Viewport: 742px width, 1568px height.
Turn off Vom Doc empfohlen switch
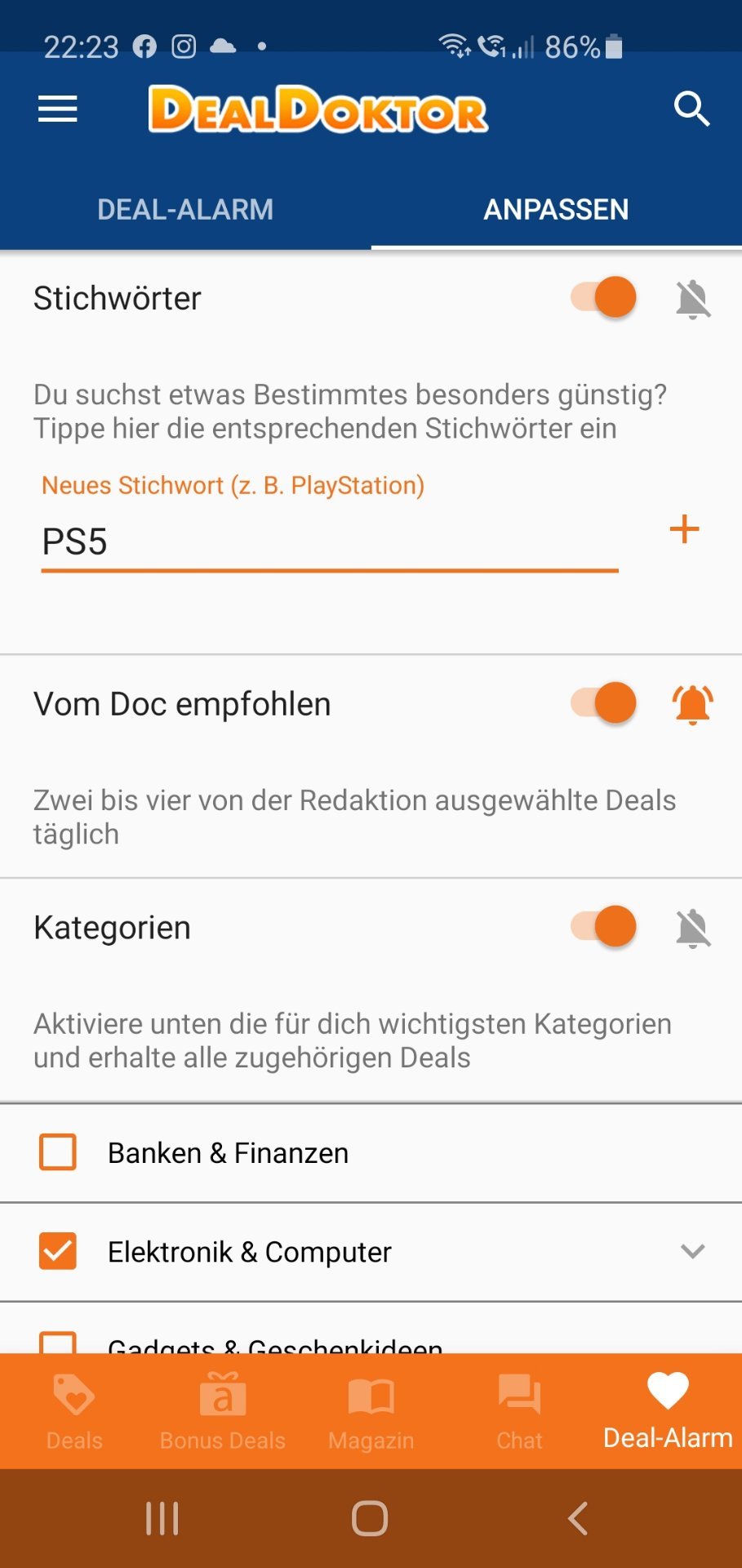tap(604, 703)
